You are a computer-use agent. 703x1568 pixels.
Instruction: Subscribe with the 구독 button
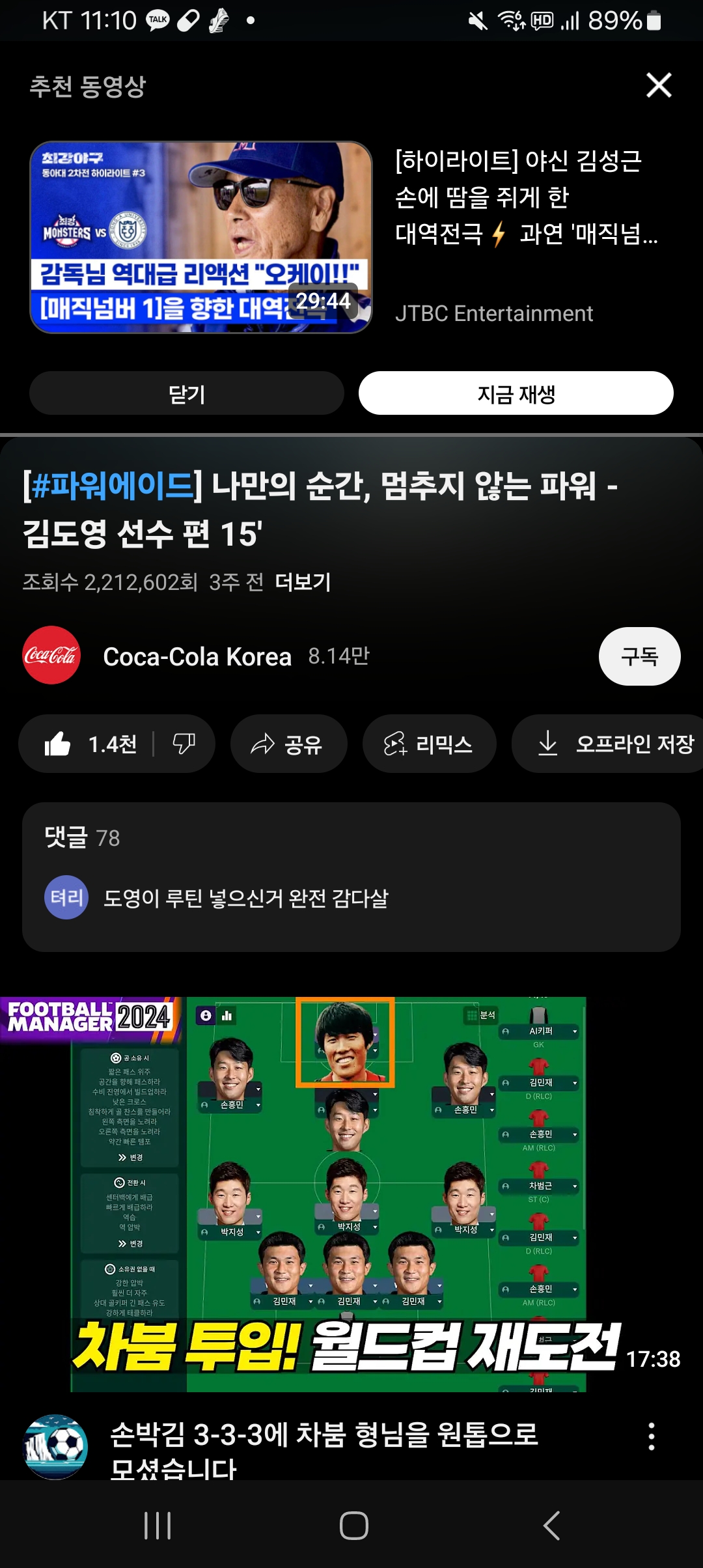pos(639,656)
